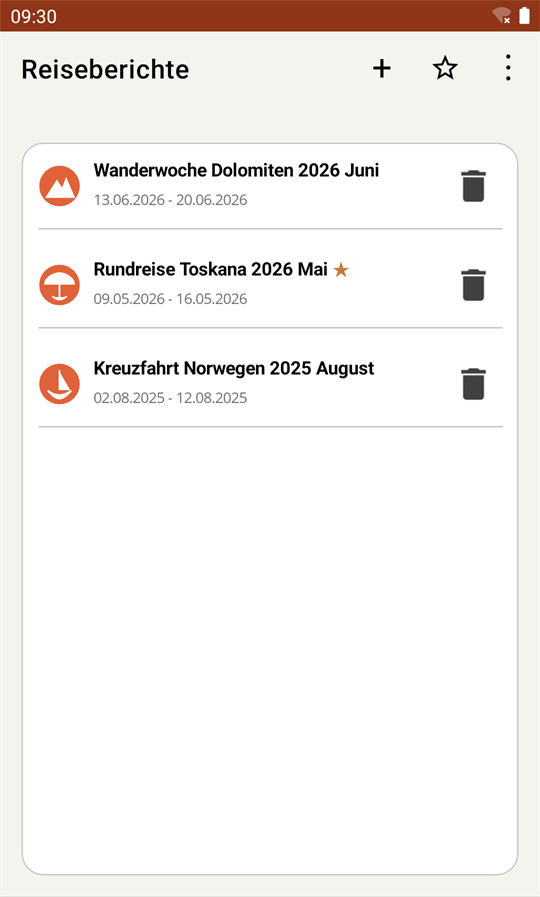Delete the Rundreise Toskana report
540x897 pixels.
[473, 285]
